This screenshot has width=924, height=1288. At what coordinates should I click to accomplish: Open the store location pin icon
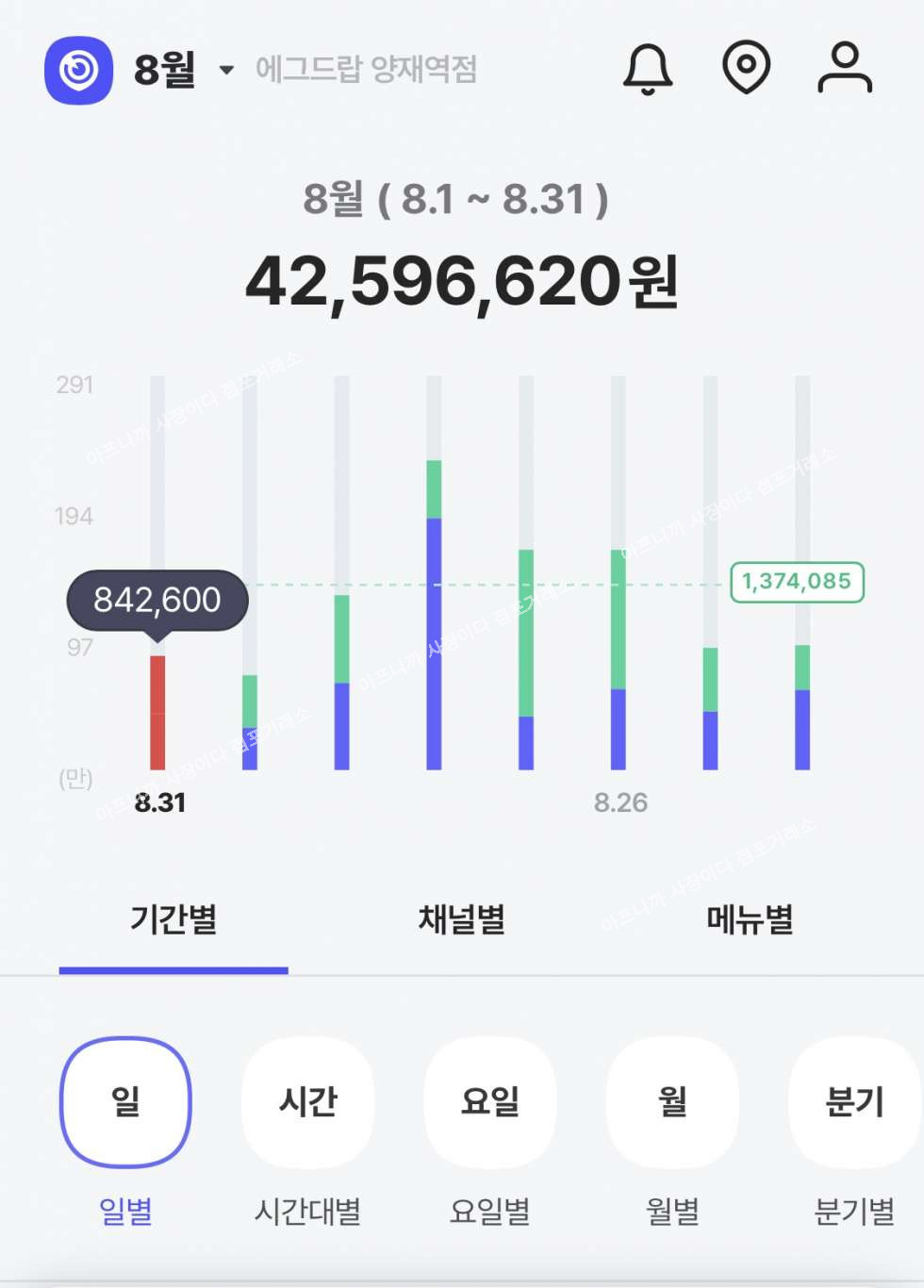click(x=746, y=68)
